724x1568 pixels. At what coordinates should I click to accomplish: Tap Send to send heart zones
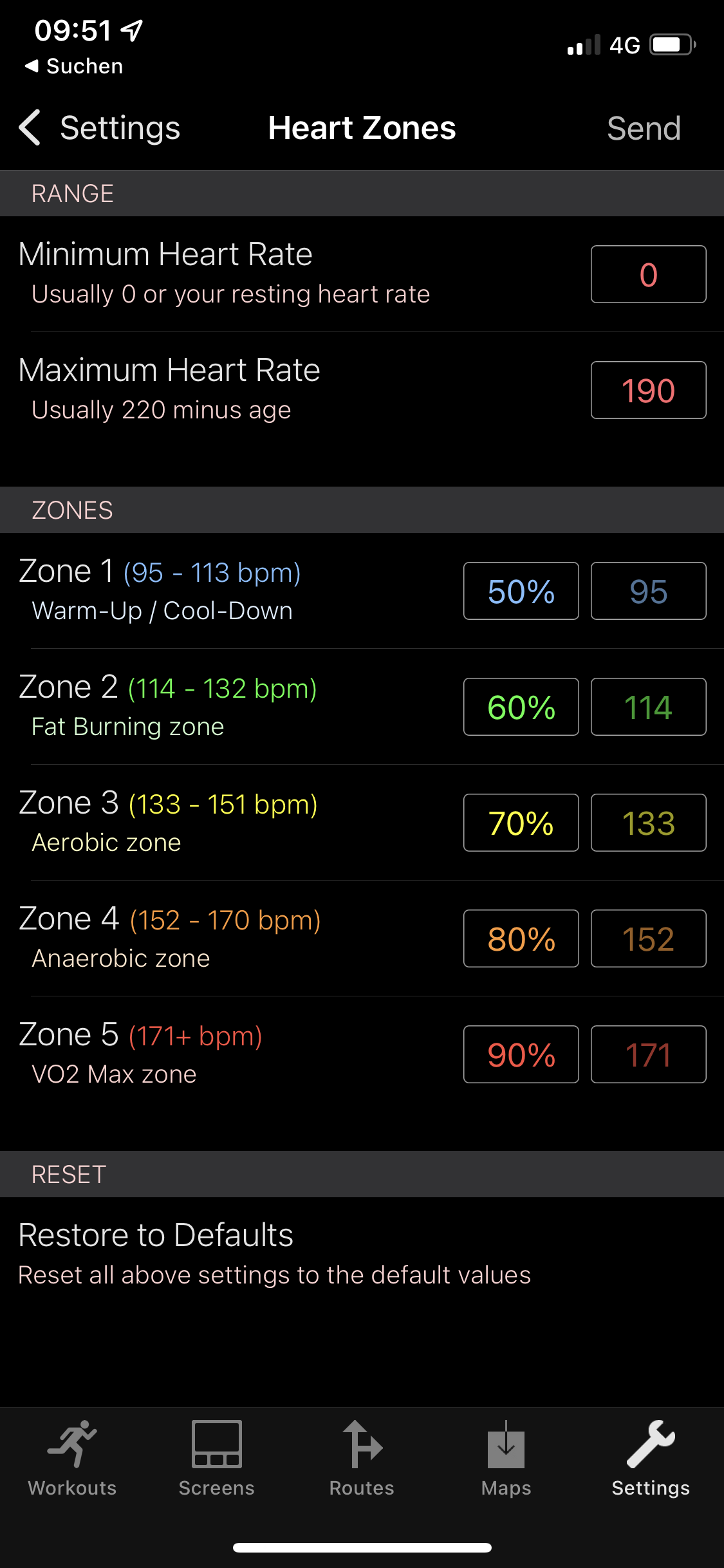point(644,128)
